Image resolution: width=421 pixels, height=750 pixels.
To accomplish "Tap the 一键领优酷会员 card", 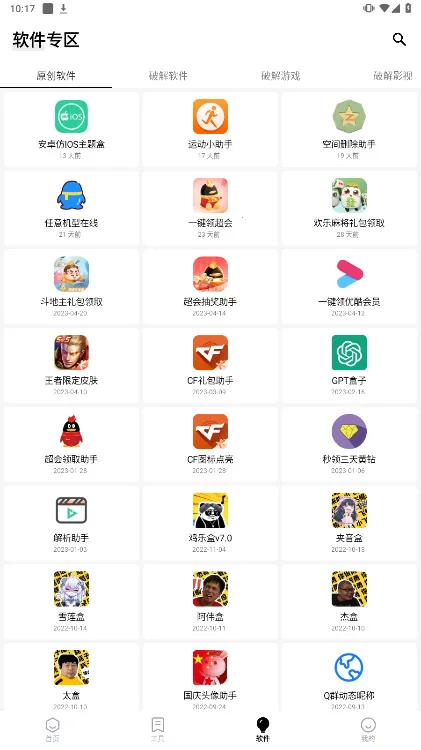I will point(349,287).
